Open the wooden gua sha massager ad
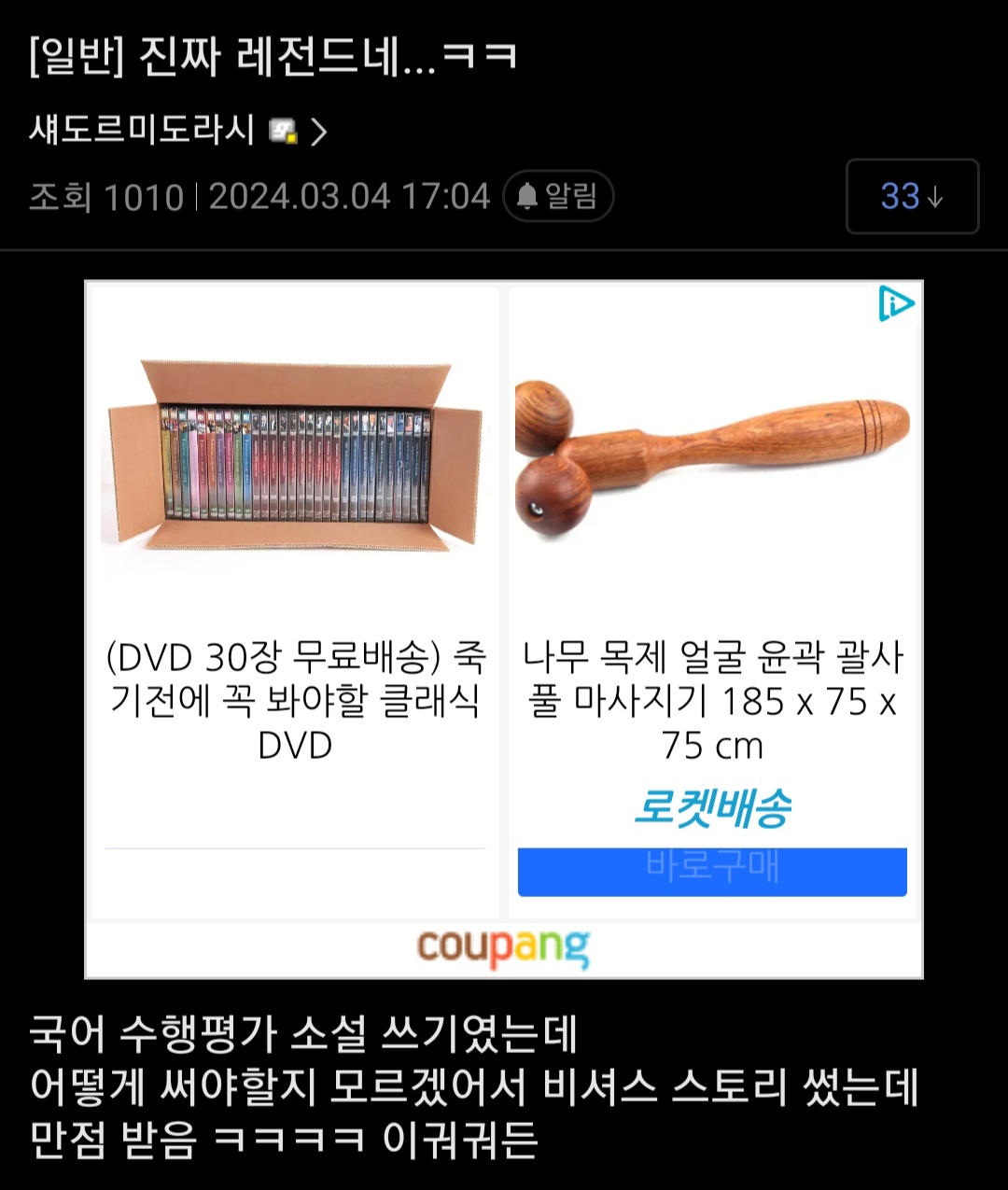Screen dimensions: 1008x1190 coord(711,560)
